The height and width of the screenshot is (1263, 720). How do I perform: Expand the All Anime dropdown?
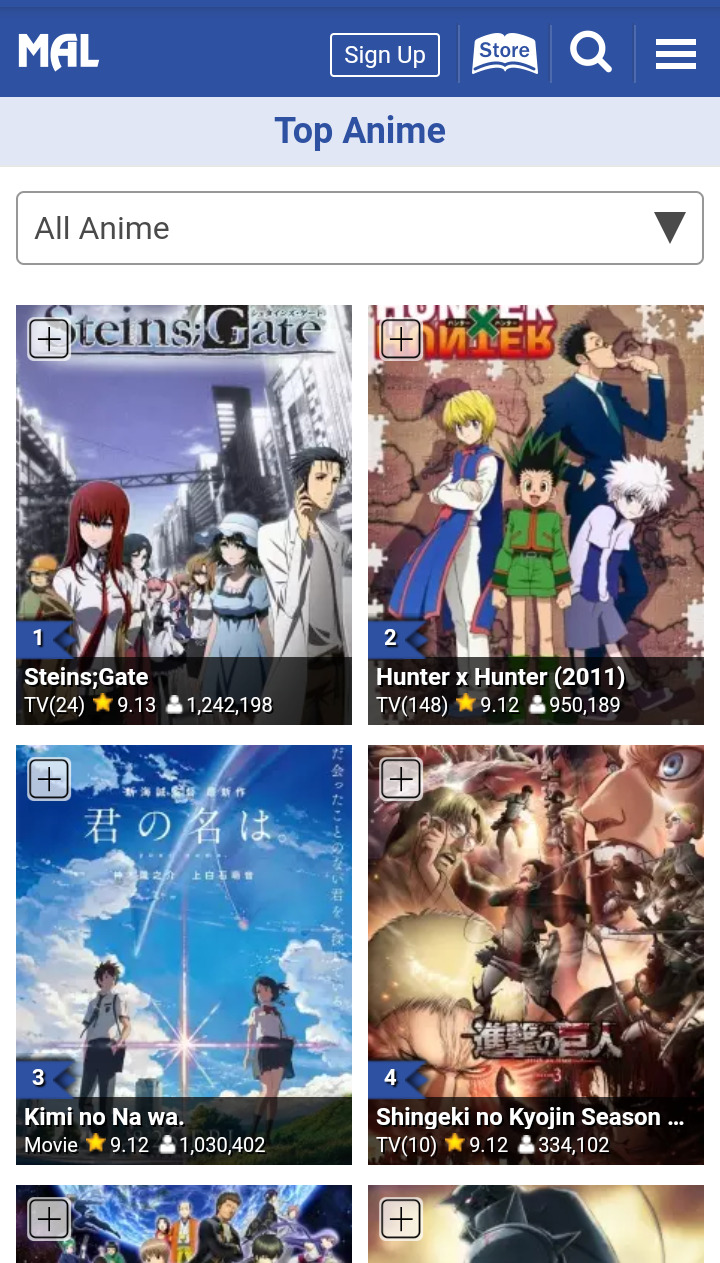pyautogui.click(x=360, y=228)
